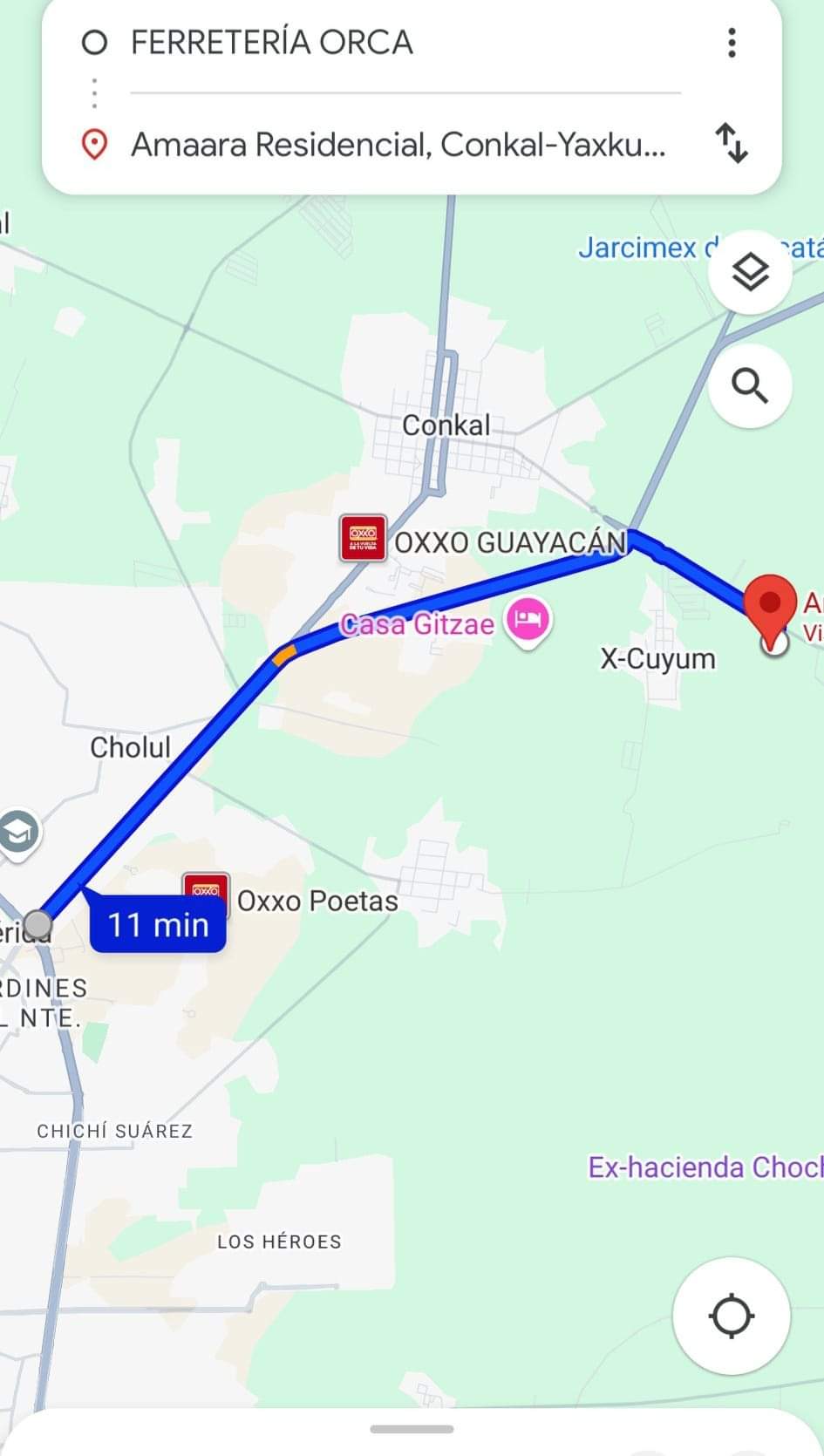The height and width of the screenshot is (1456, 824).
Task: Edit the starting point FERRETERÍA ORCA
Action: click(272, 43)
